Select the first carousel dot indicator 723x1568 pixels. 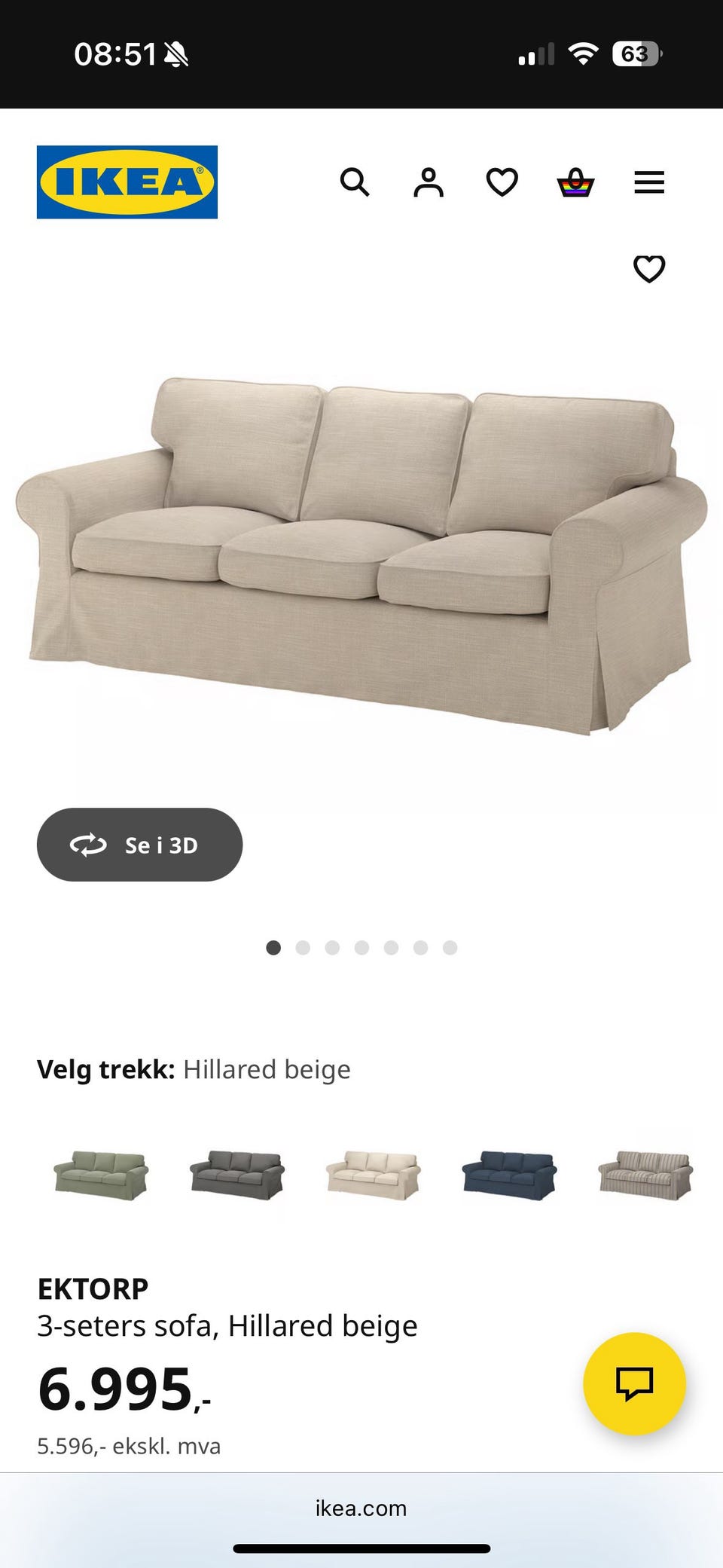point(273,948)
